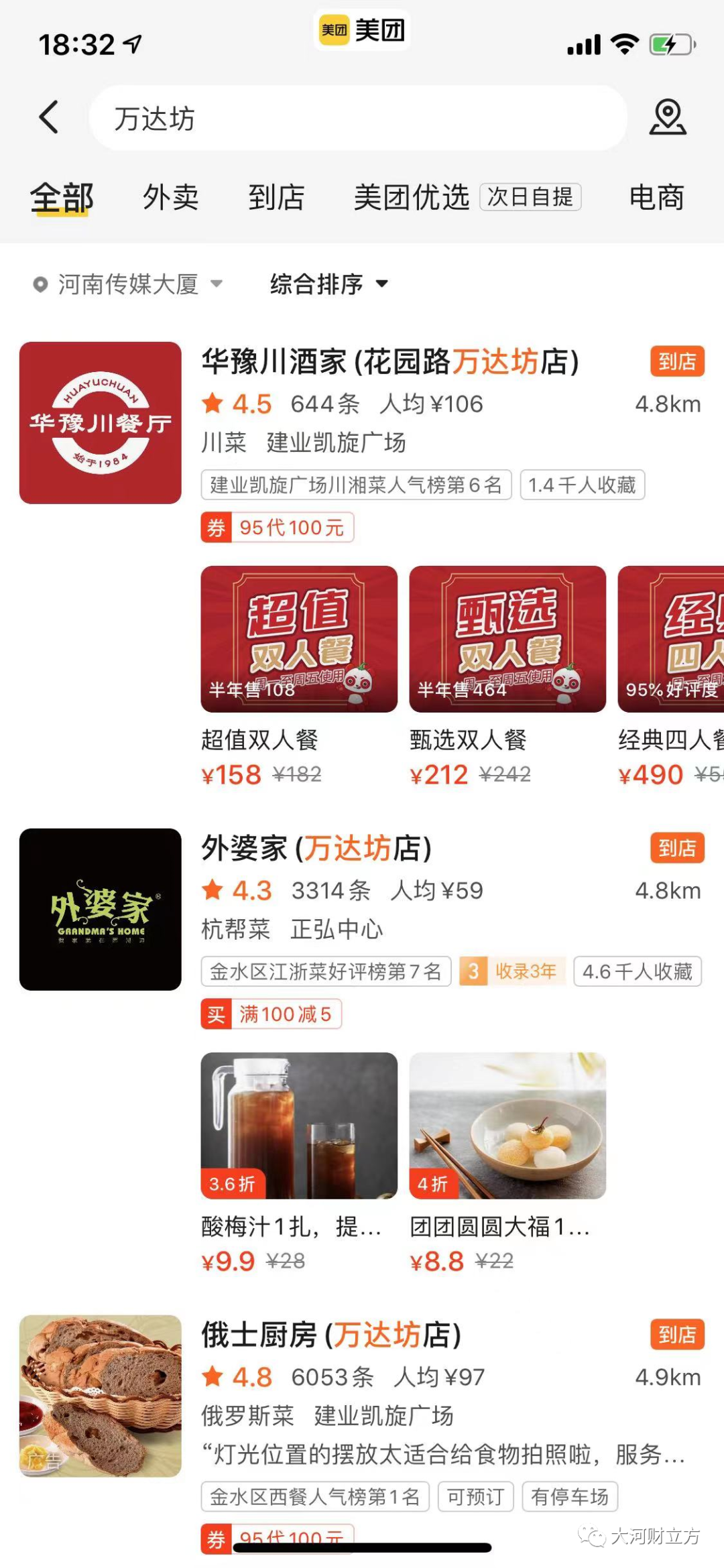The width and height of the screenshot is (724, 1568).
Task: Open the 综合排序 sorting dropdown
Action: (328, 284)
